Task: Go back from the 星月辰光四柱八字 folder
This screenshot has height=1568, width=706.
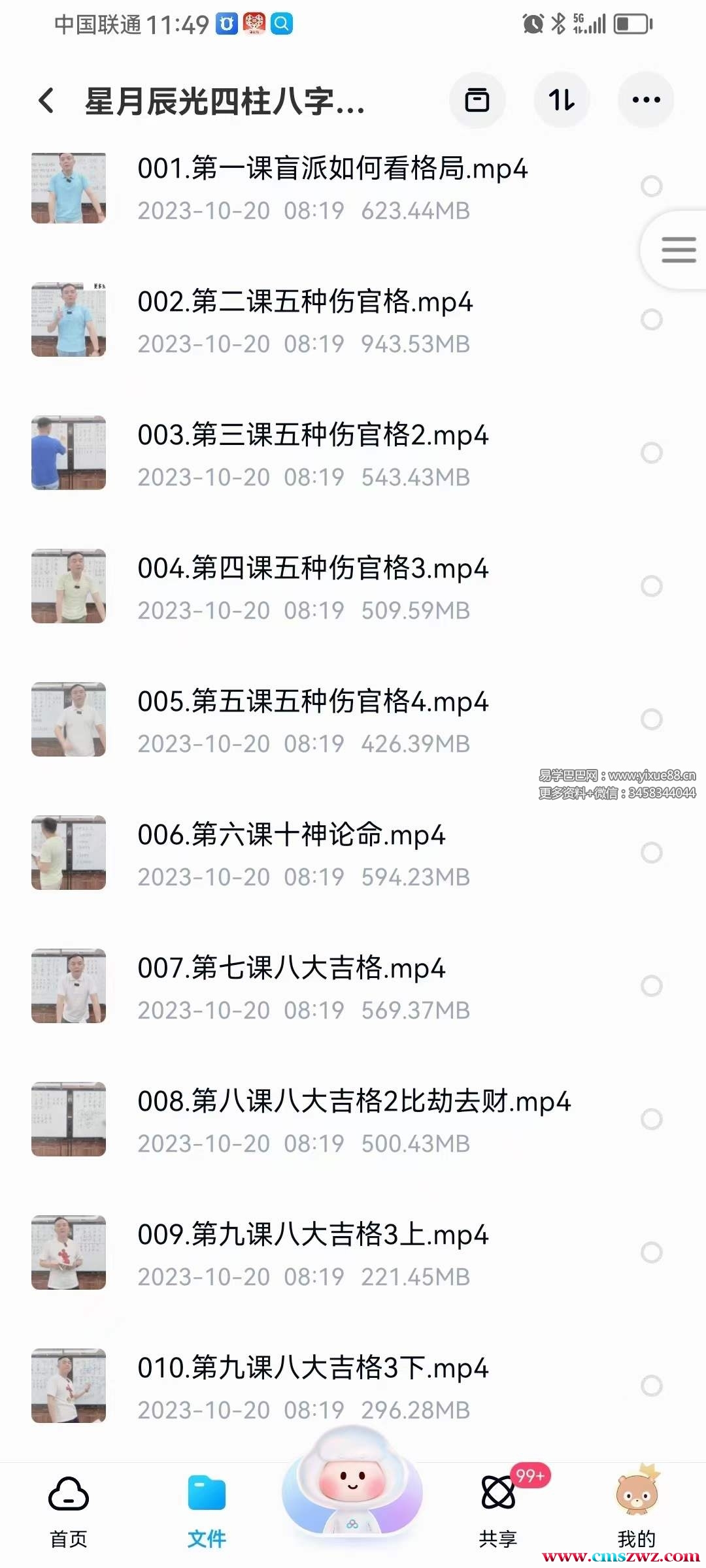Action: pos(46,101)
